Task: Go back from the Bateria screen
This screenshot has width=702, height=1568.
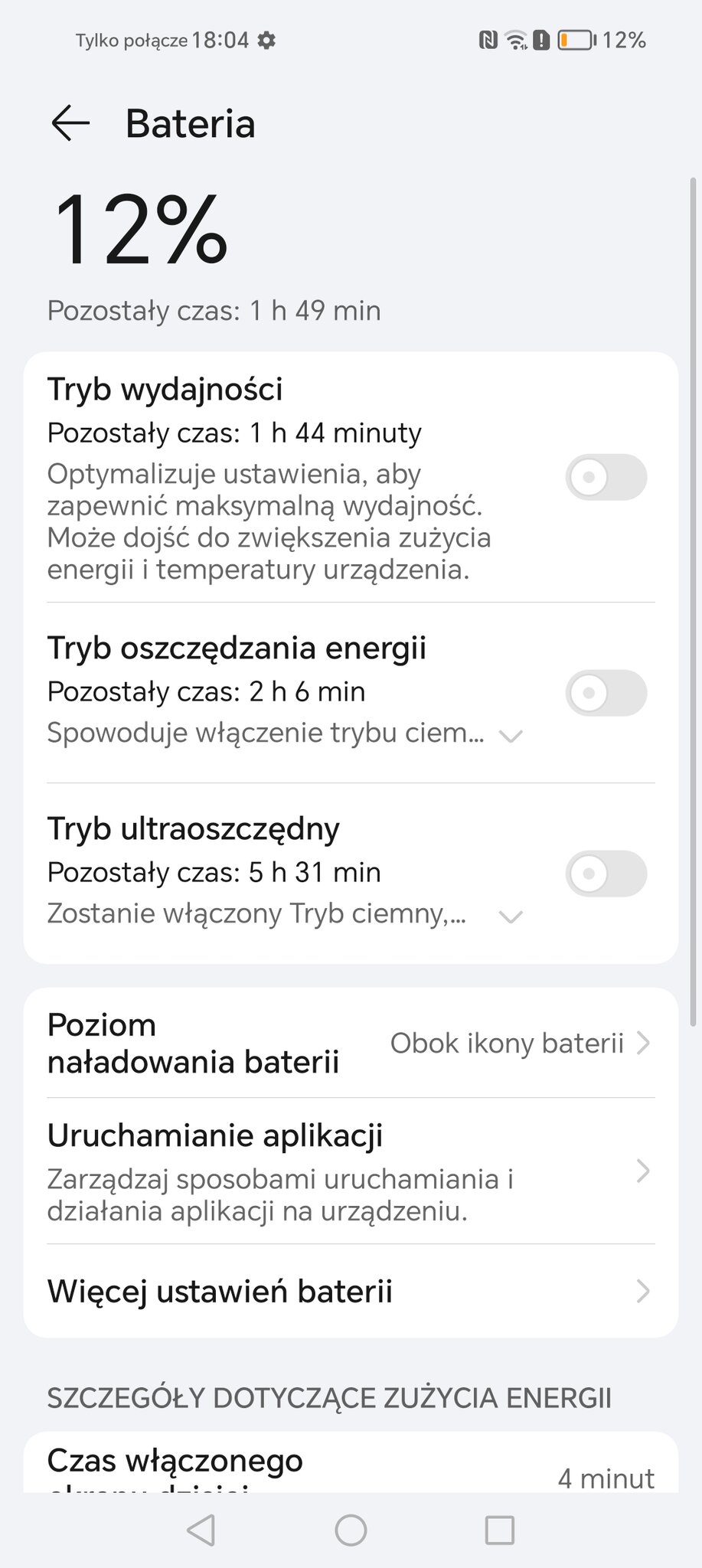Action: (70, 123)
